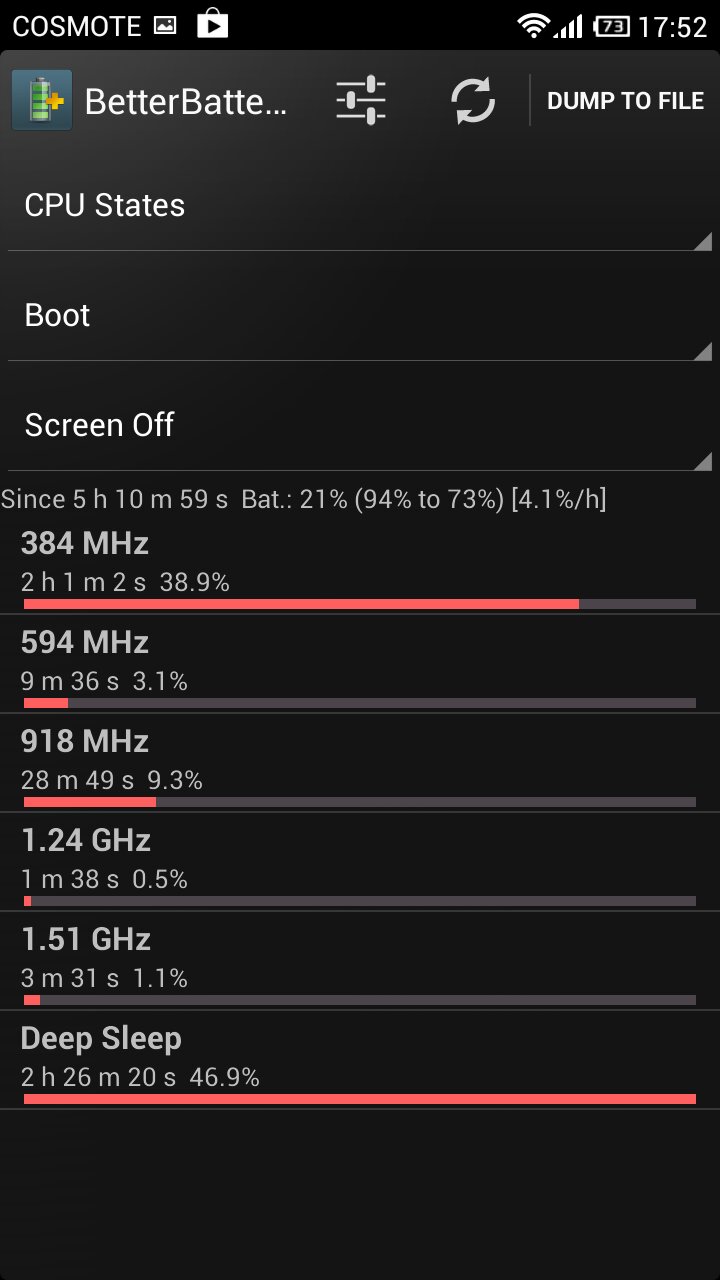Change the Boot reference dropdown
The image size is (720, 1280).
[x=360, y=316]
